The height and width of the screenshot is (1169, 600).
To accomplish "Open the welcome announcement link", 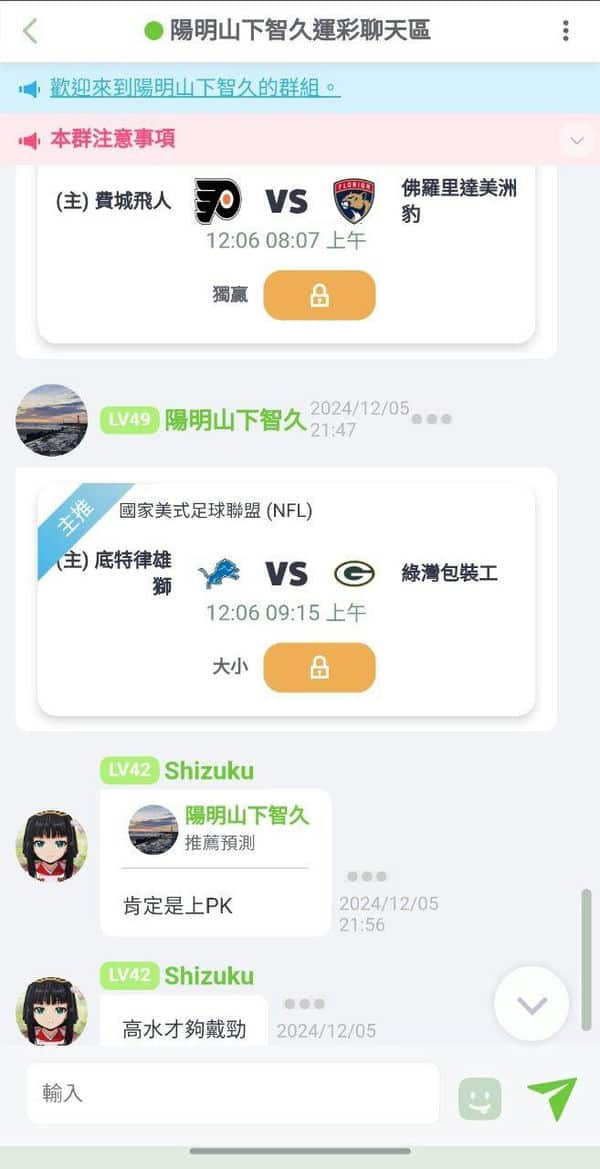I will [x=195, y=88].
